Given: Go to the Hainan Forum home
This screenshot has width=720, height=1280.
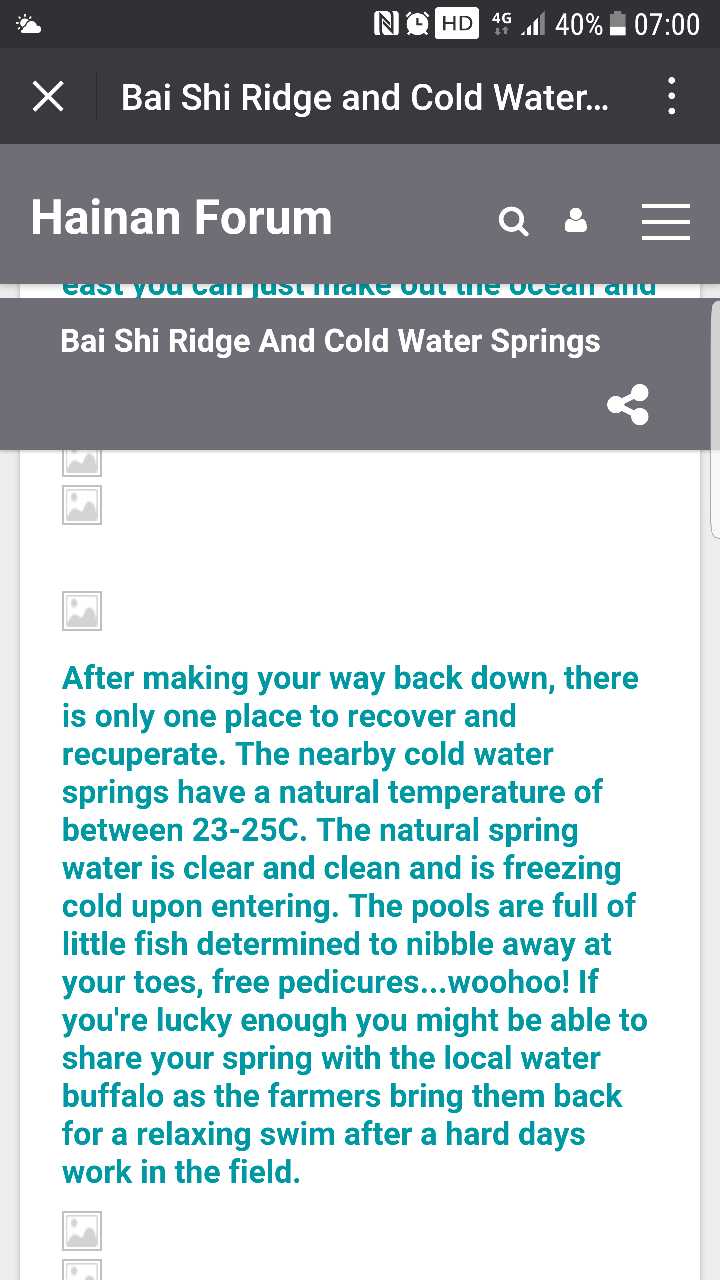Looking at the screenshot, I should point(181,218).
